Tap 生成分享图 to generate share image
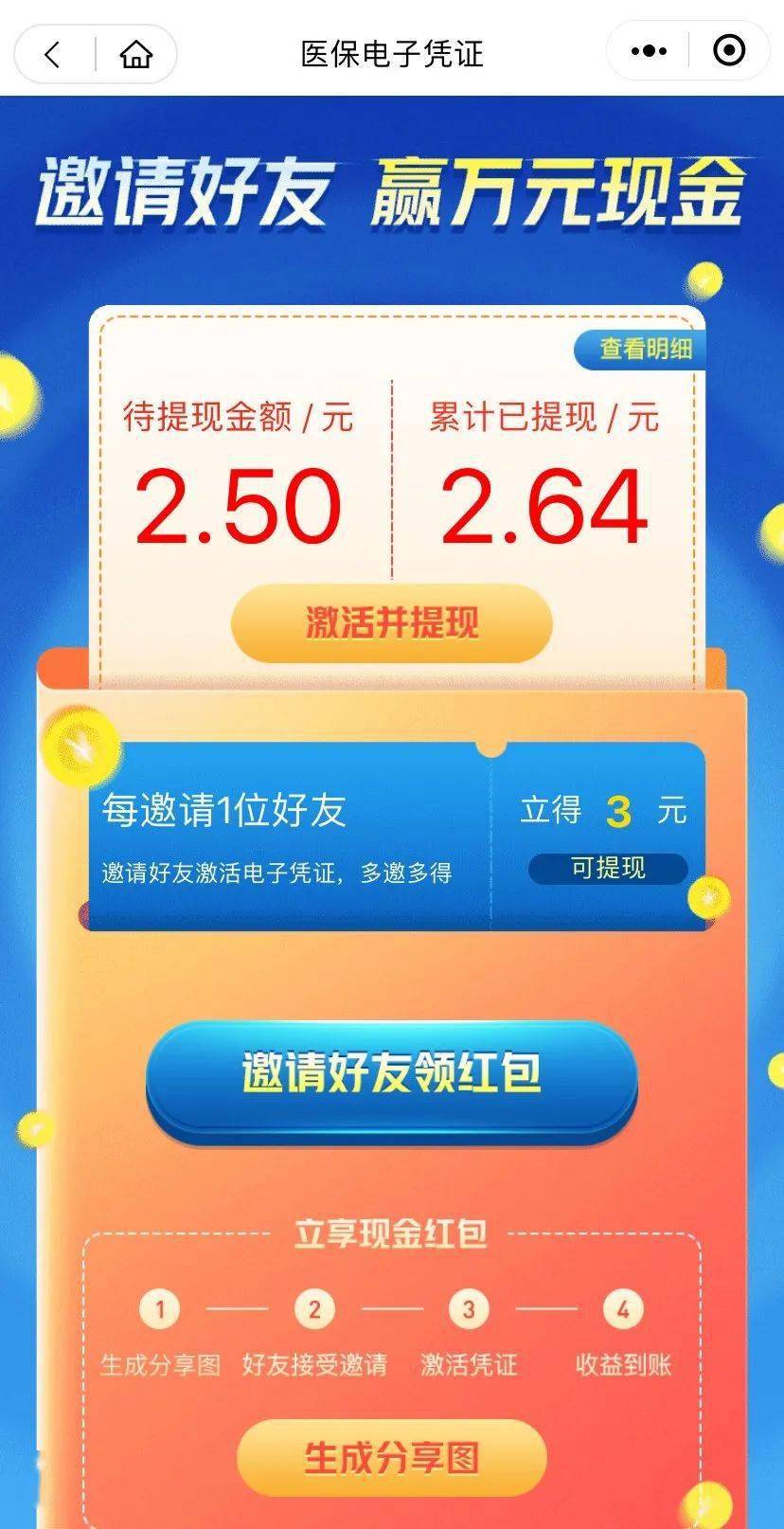 point(391,1457)
